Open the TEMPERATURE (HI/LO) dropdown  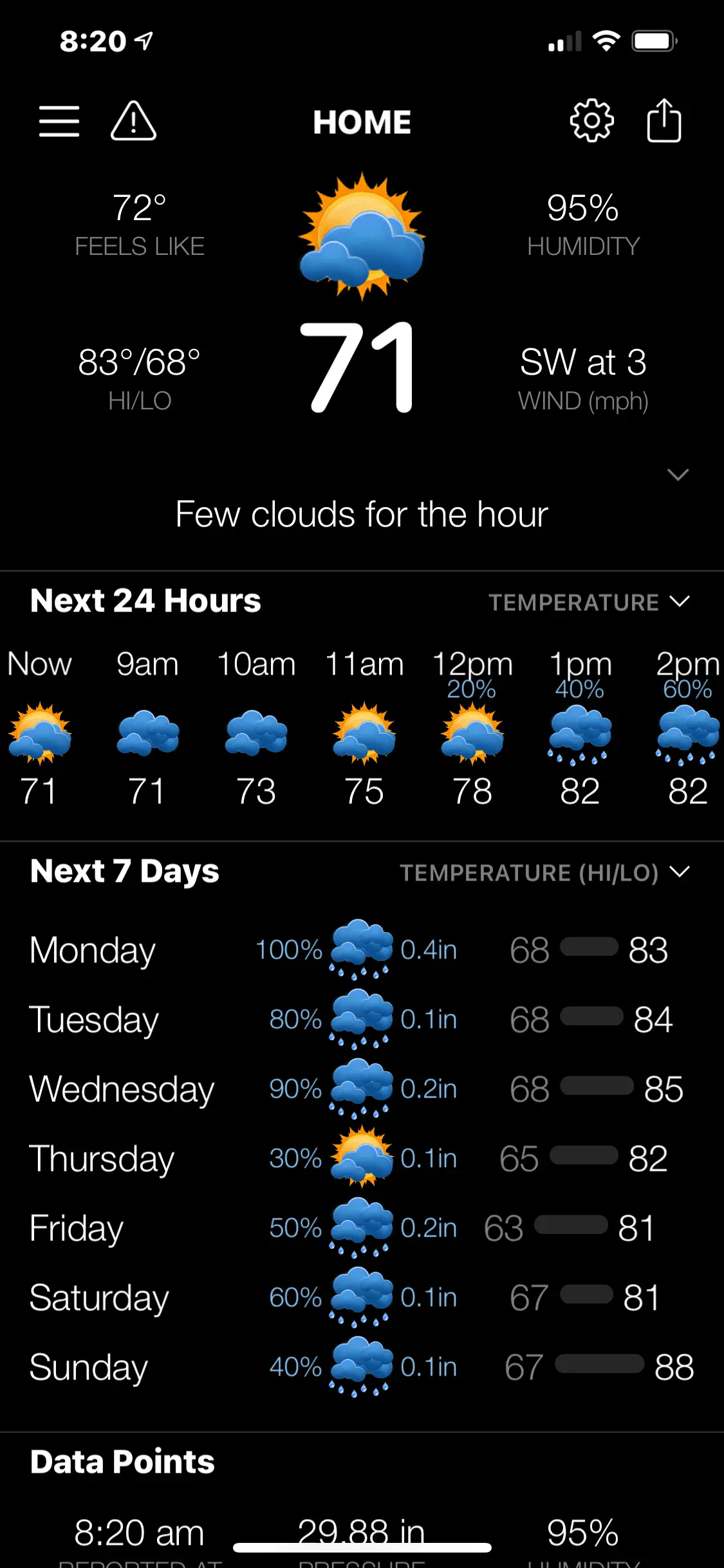click(544, 873)
